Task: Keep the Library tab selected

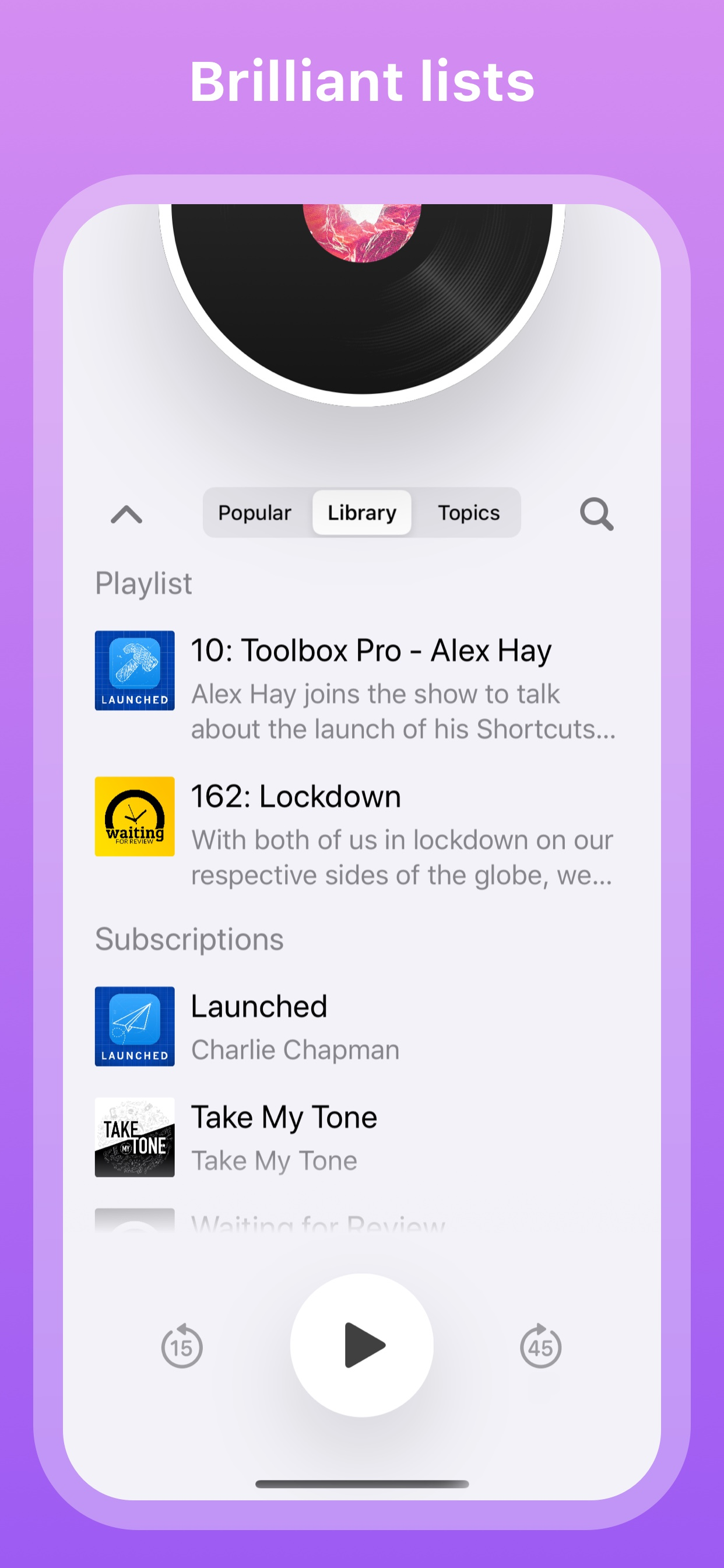Action: click(x=362, y=513)
